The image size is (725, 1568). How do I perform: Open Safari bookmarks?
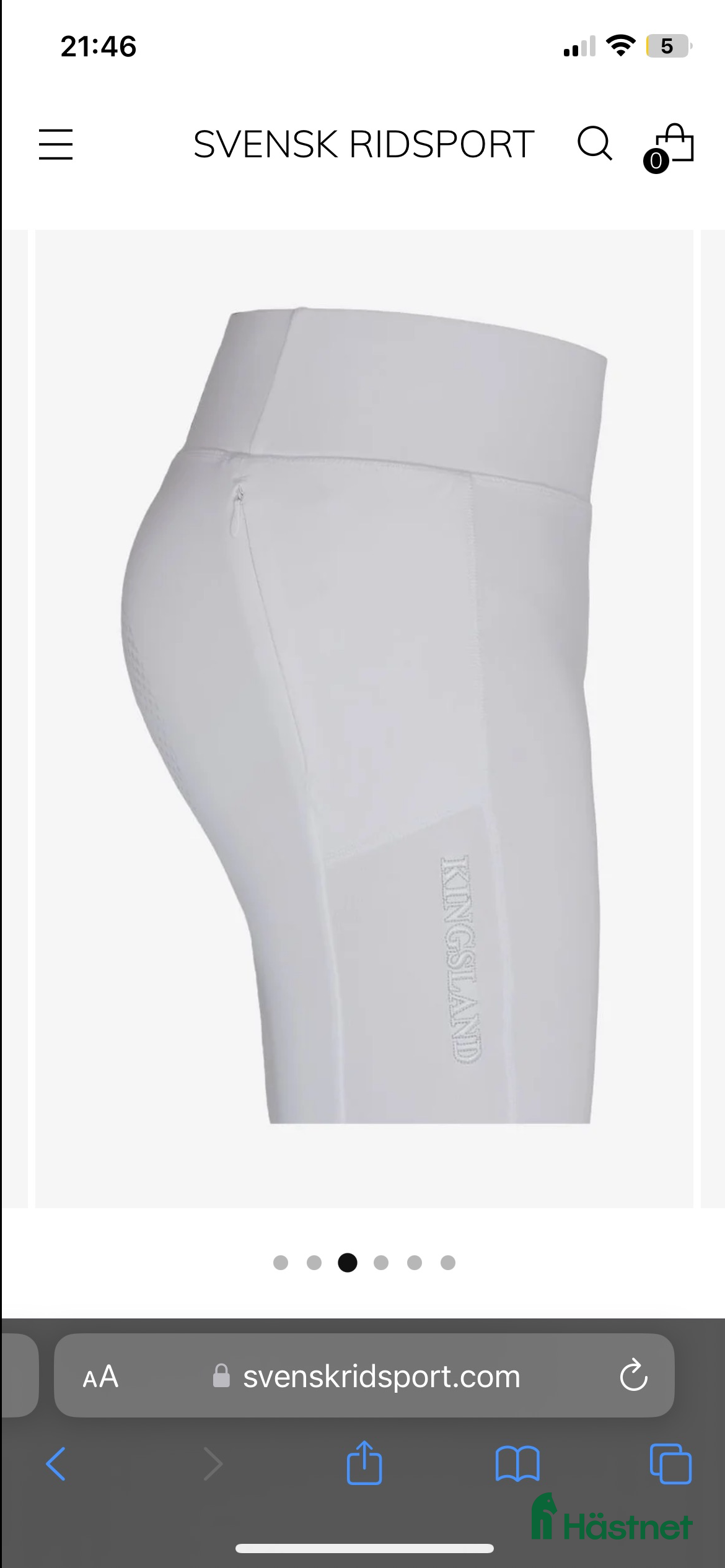[517, 1464]
